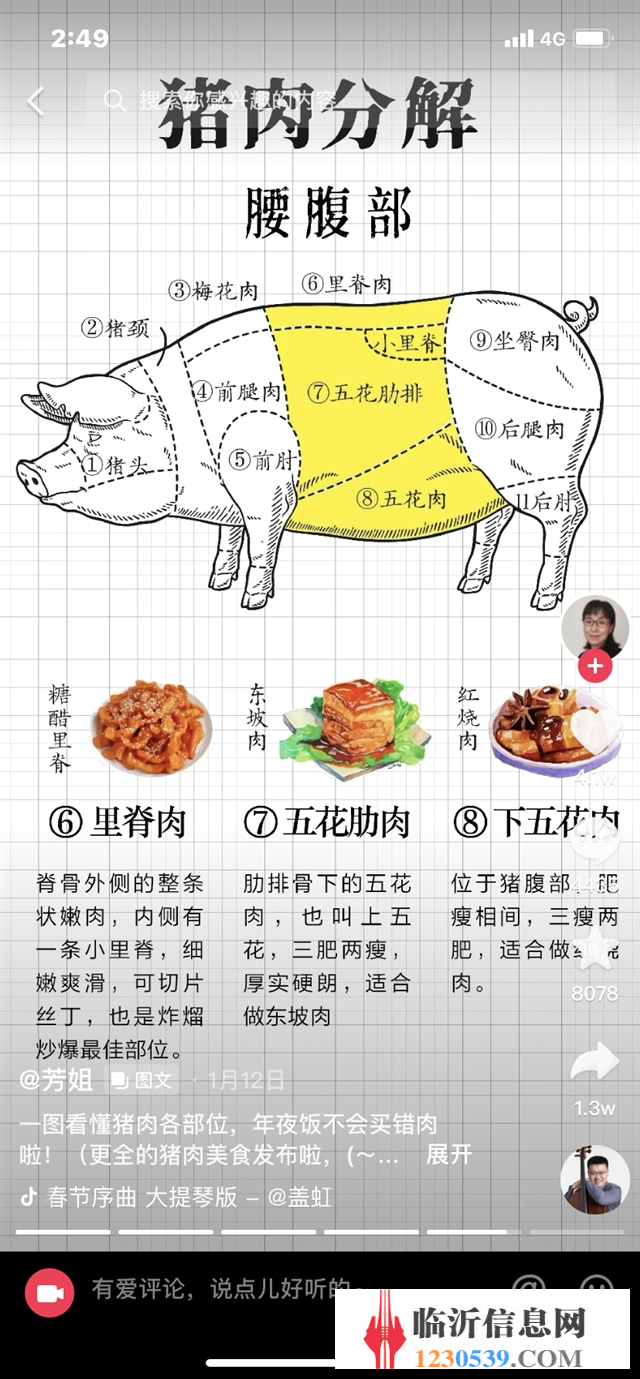Go back using the top-left arrow
This screenshot has height=1379, width=640.
[36, 101]
